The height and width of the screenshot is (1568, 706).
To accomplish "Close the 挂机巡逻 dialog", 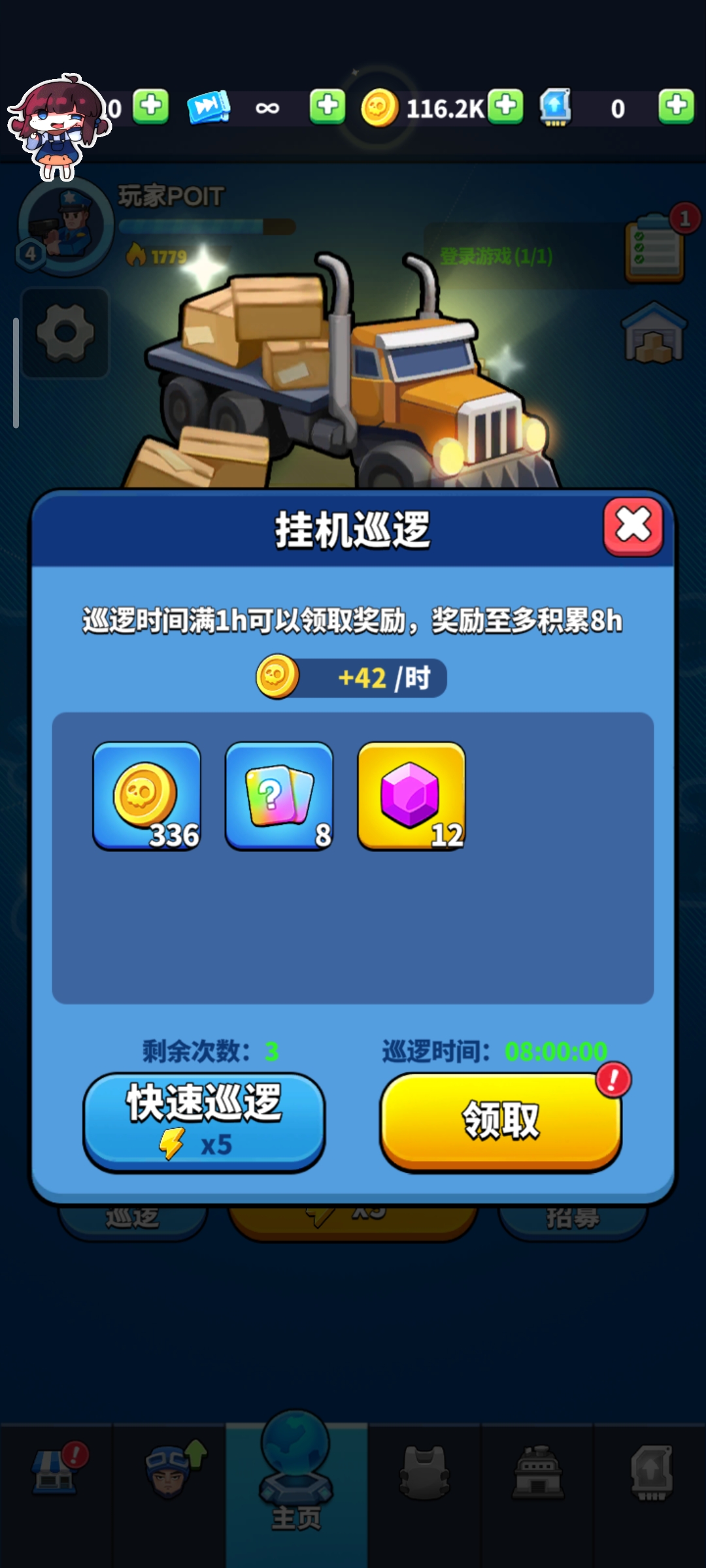I will (x=633, y=527).
